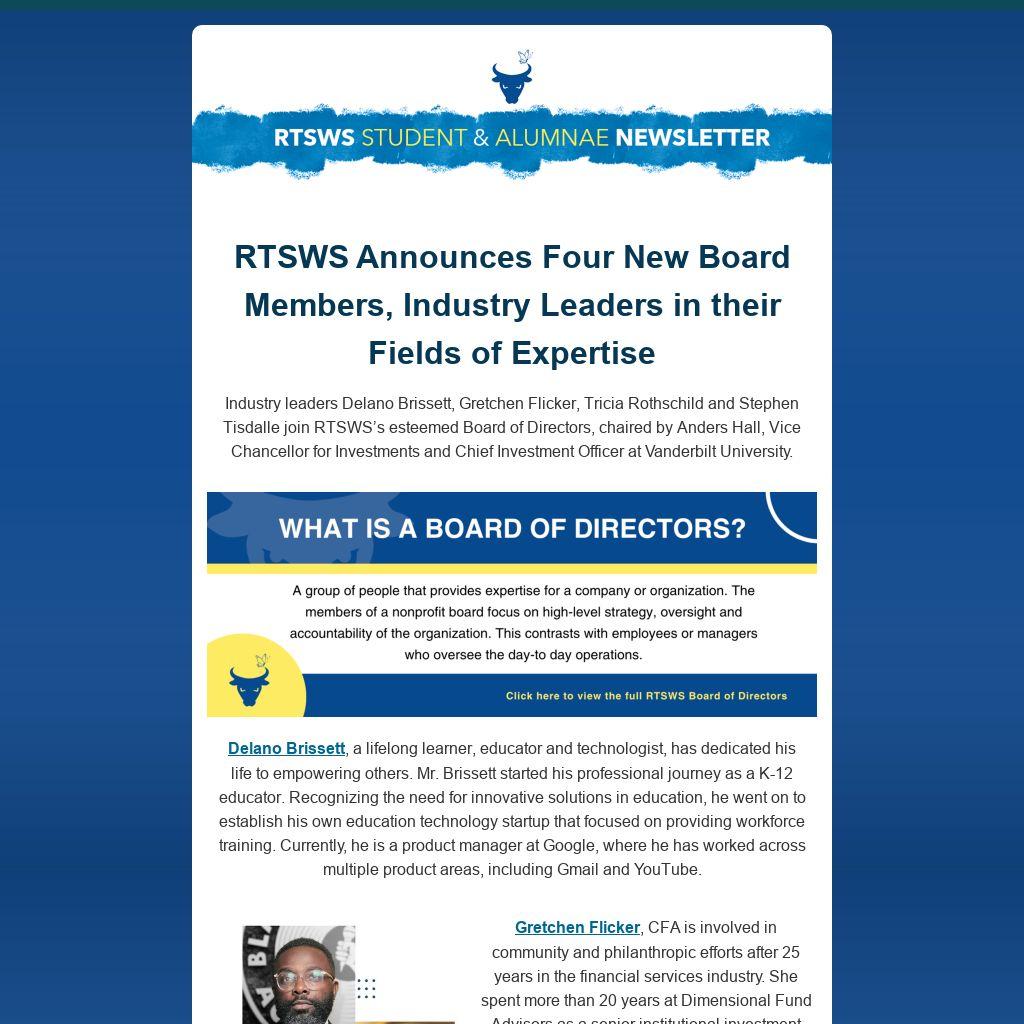Viewport: 1024px width, 1024px height.
Task: Open Delano Brissett's profile link
Action: coord(286,749)
